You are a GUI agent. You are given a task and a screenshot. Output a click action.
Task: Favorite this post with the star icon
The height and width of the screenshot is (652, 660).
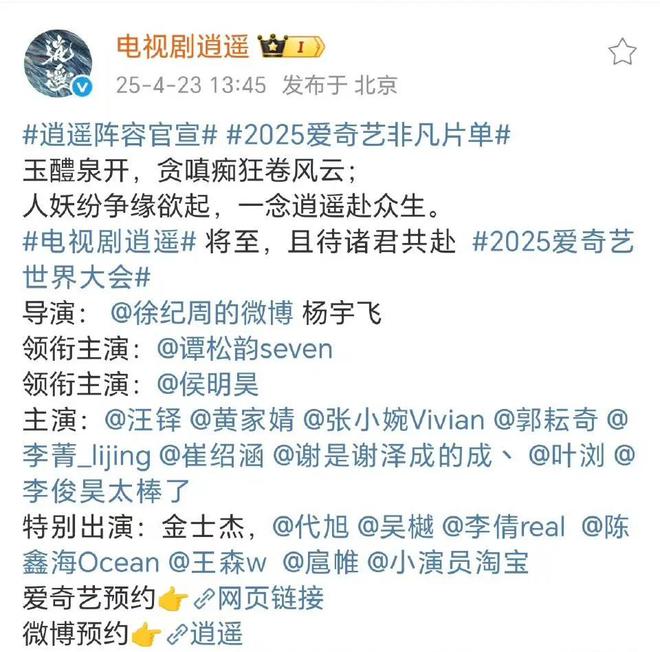[x=622, y=52]
